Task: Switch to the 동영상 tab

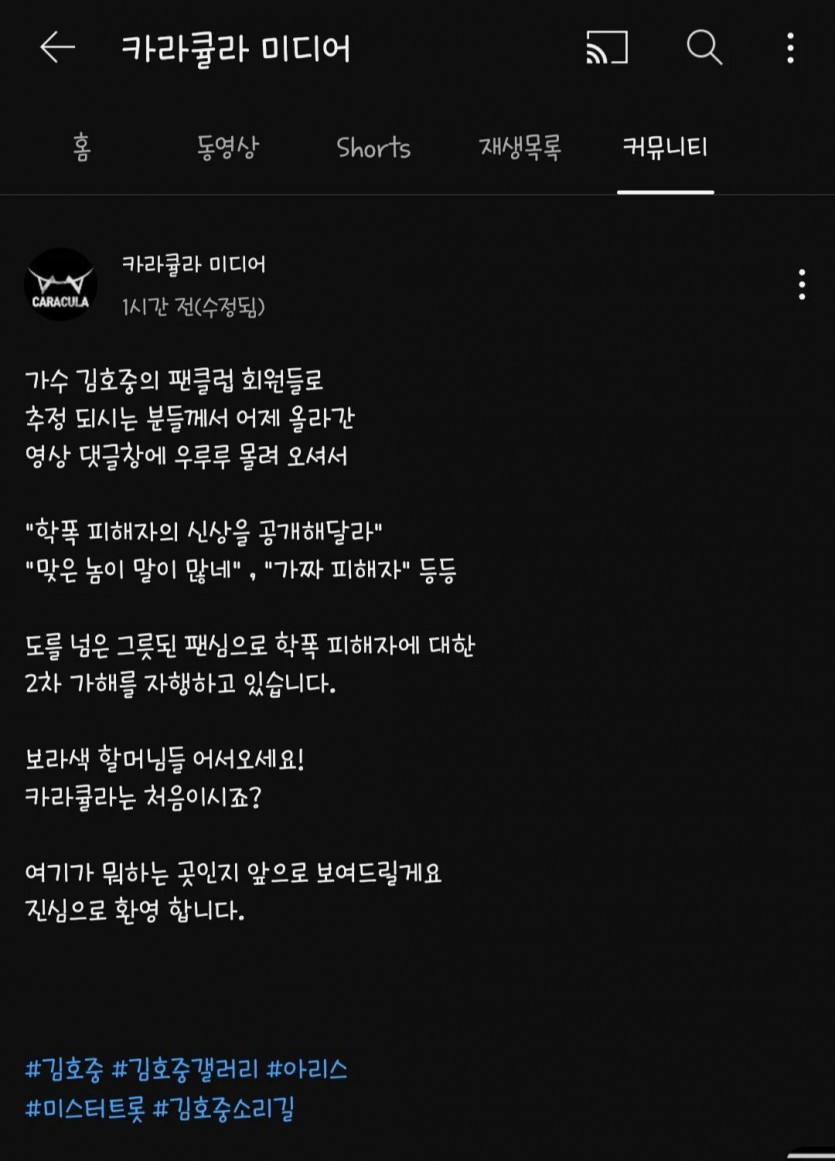Action: point(227,149)
